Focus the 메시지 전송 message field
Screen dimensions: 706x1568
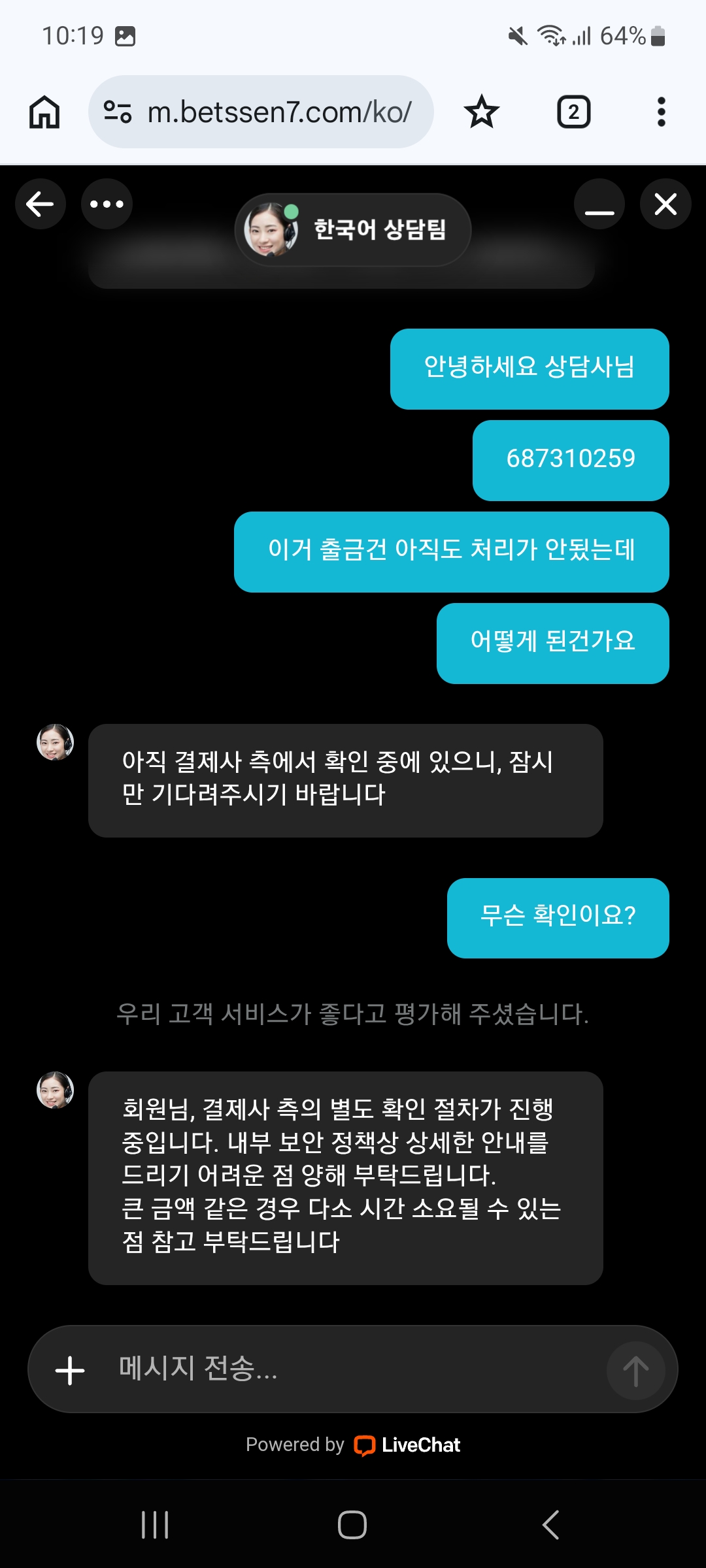coord(353,1369)
